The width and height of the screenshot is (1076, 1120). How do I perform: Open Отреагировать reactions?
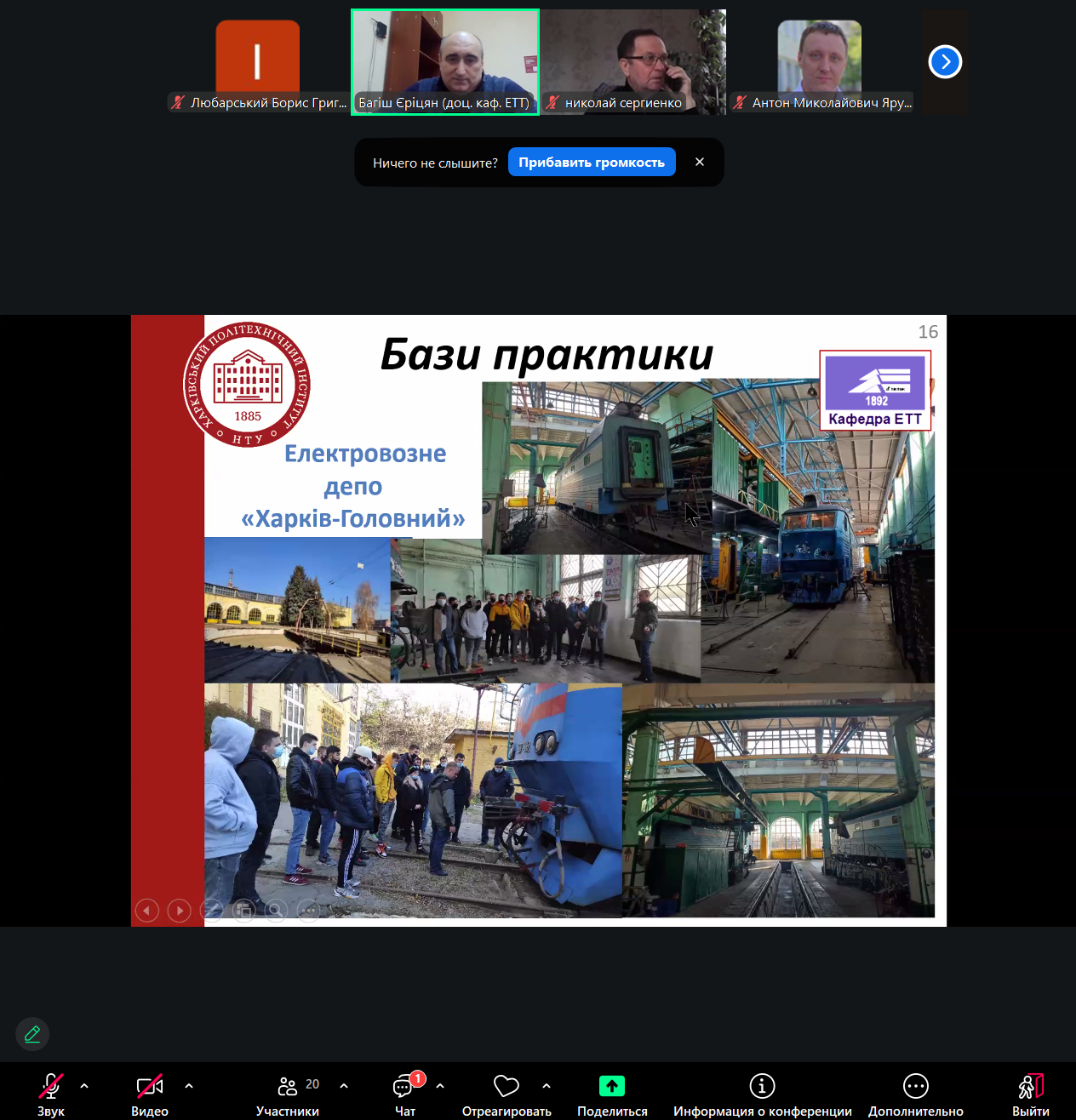(507, 1094)
